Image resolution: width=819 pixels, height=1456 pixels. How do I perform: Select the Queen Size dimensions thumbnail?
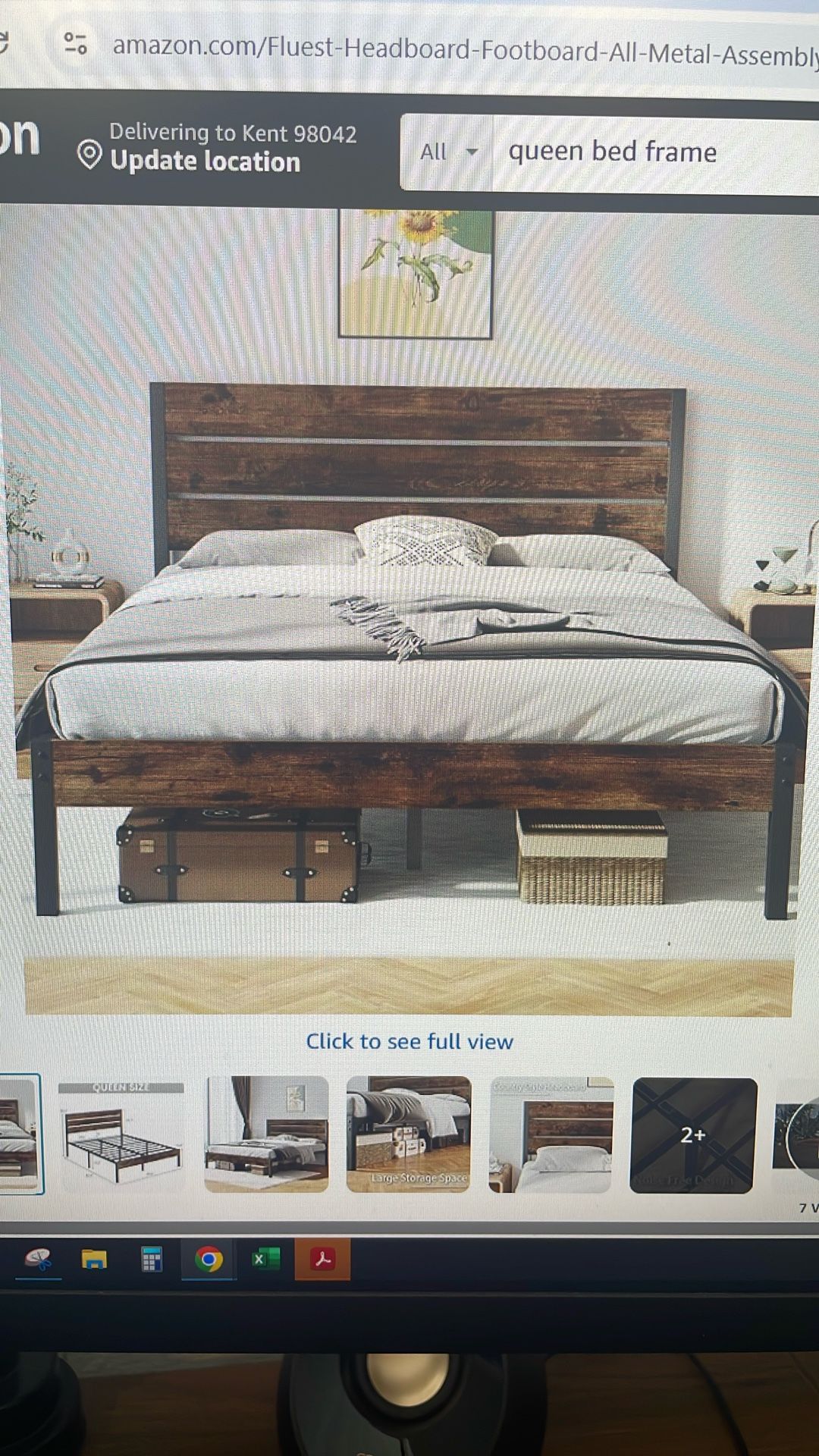pos(121,1134)
